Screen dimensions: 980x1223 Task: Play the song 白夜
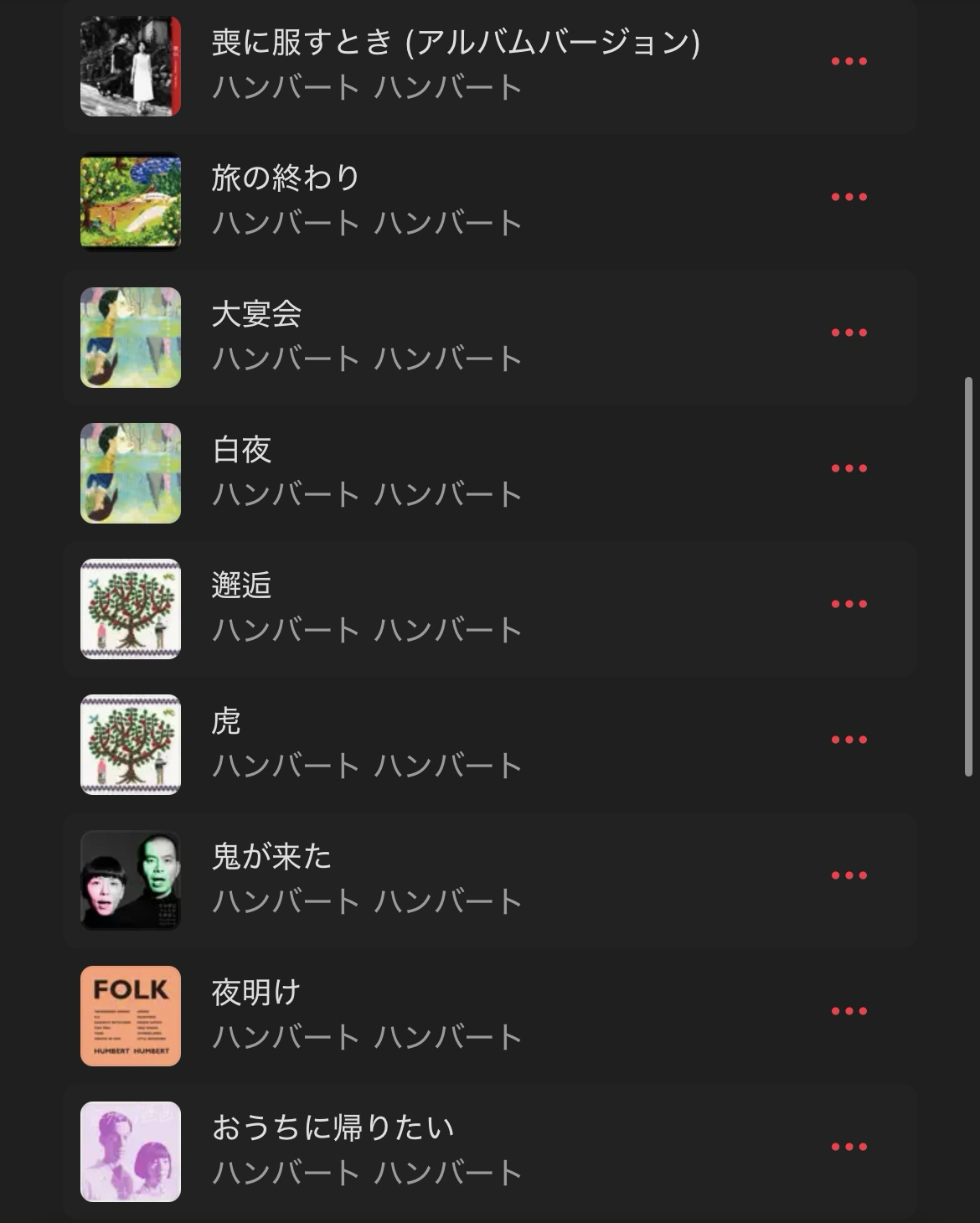click(242, 449)
